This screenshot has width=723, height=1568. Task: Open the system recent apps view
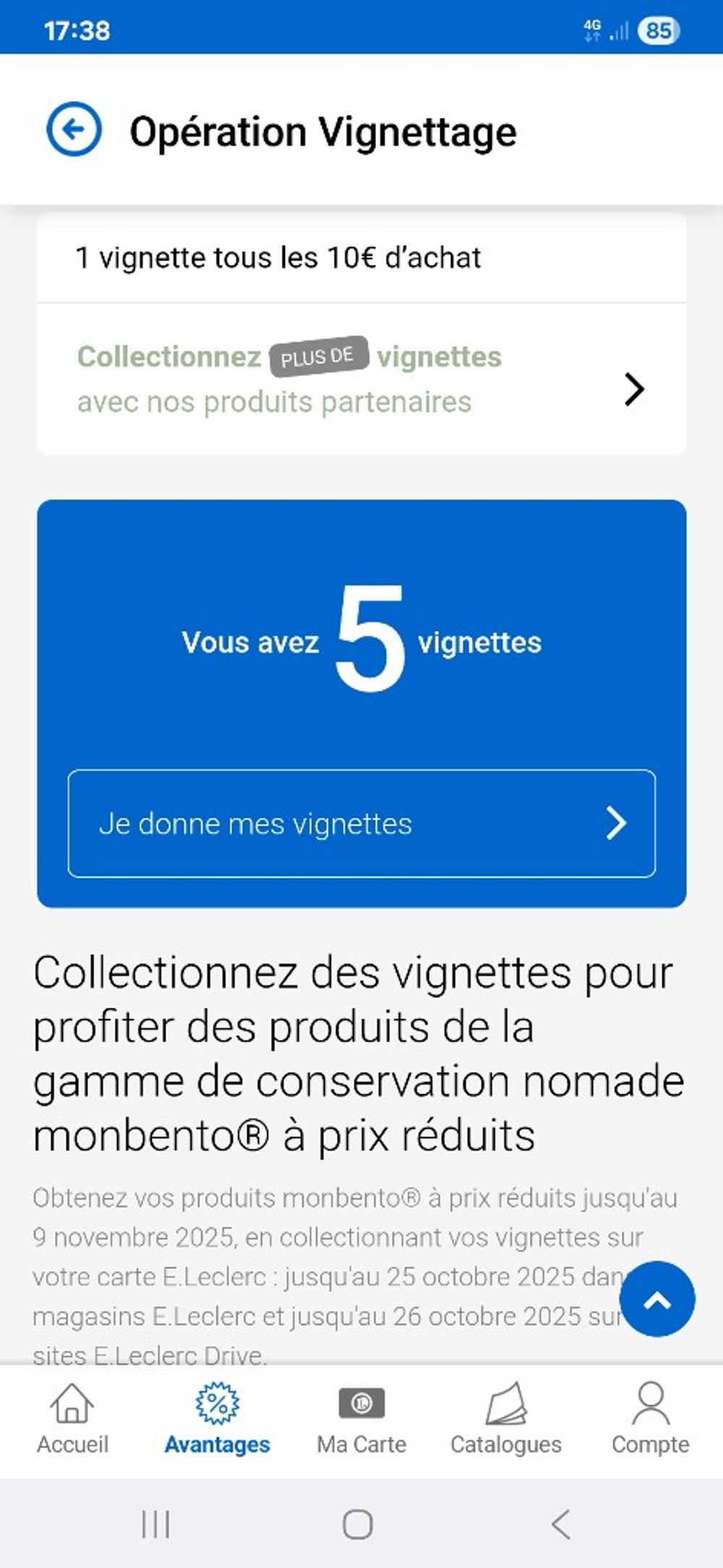(x=155, y=1525)
